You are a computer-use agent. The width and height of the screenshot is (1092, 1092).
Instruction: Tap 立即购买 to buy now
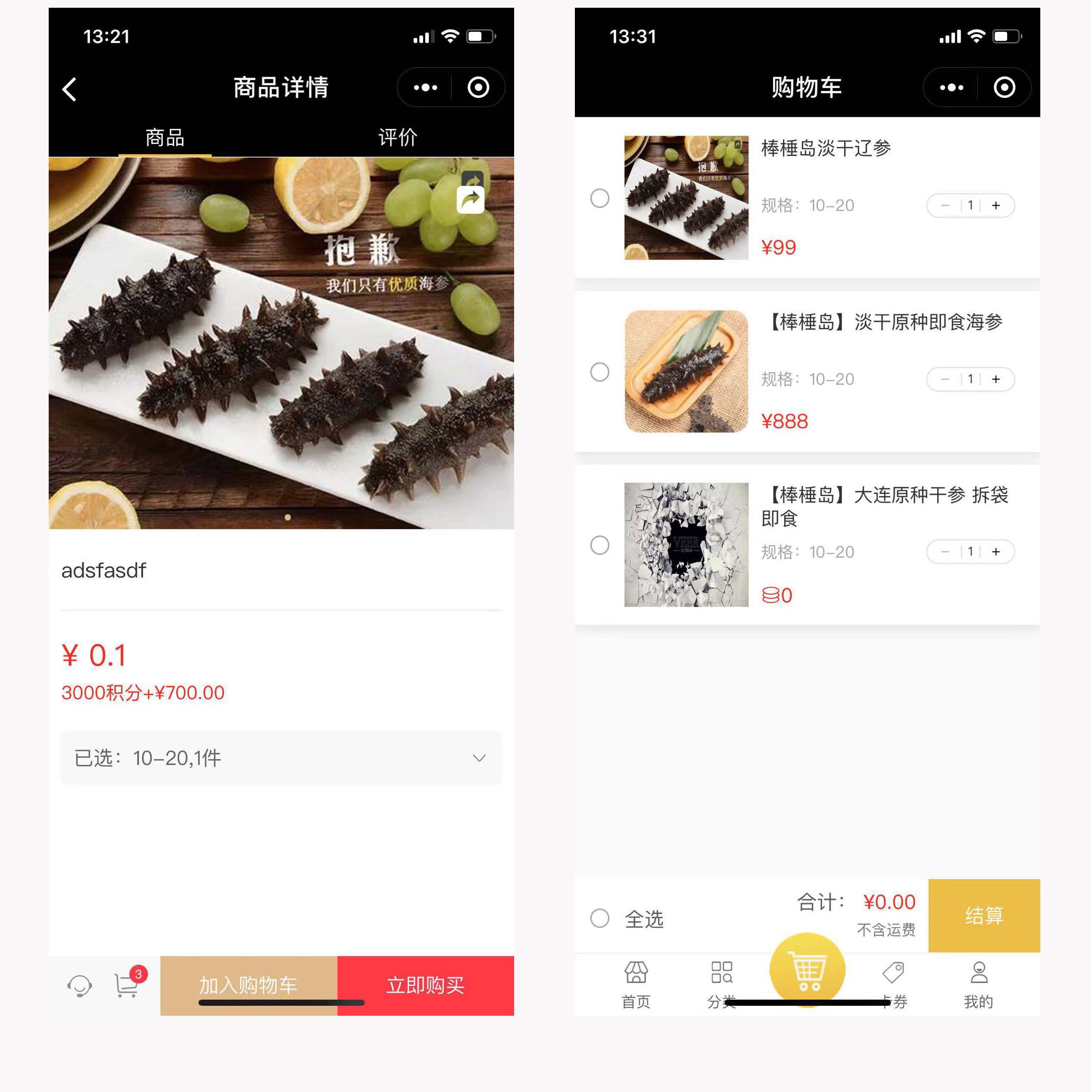pyautogui.click(x=425, y=985)
